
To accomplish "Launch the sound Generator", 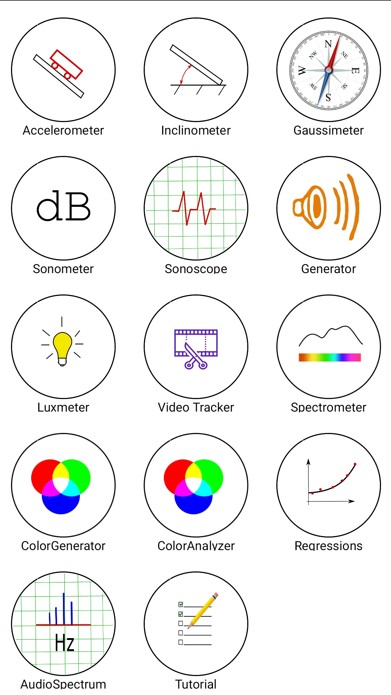I will point(328,208).
